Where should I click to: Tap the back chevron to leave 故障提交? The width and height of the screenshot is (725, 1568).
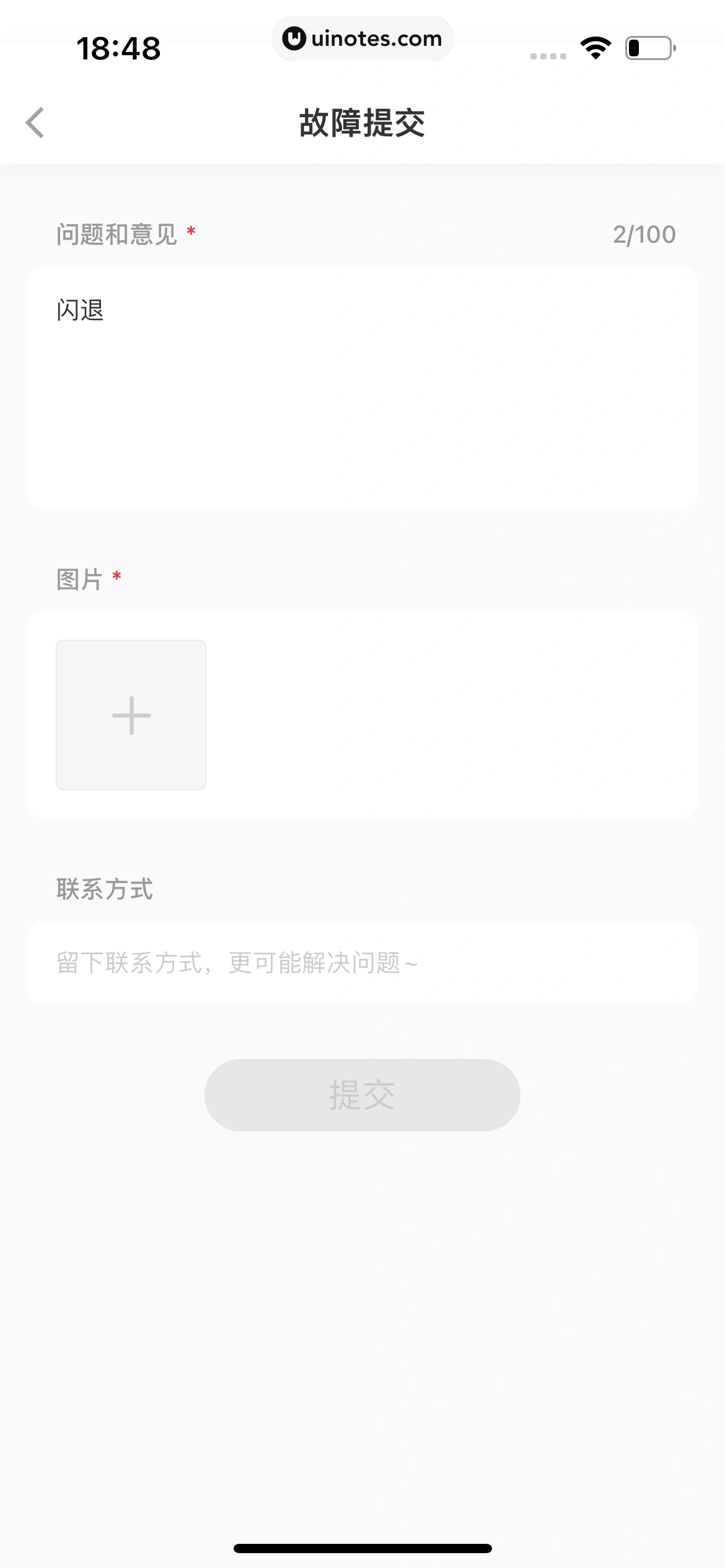35,122
